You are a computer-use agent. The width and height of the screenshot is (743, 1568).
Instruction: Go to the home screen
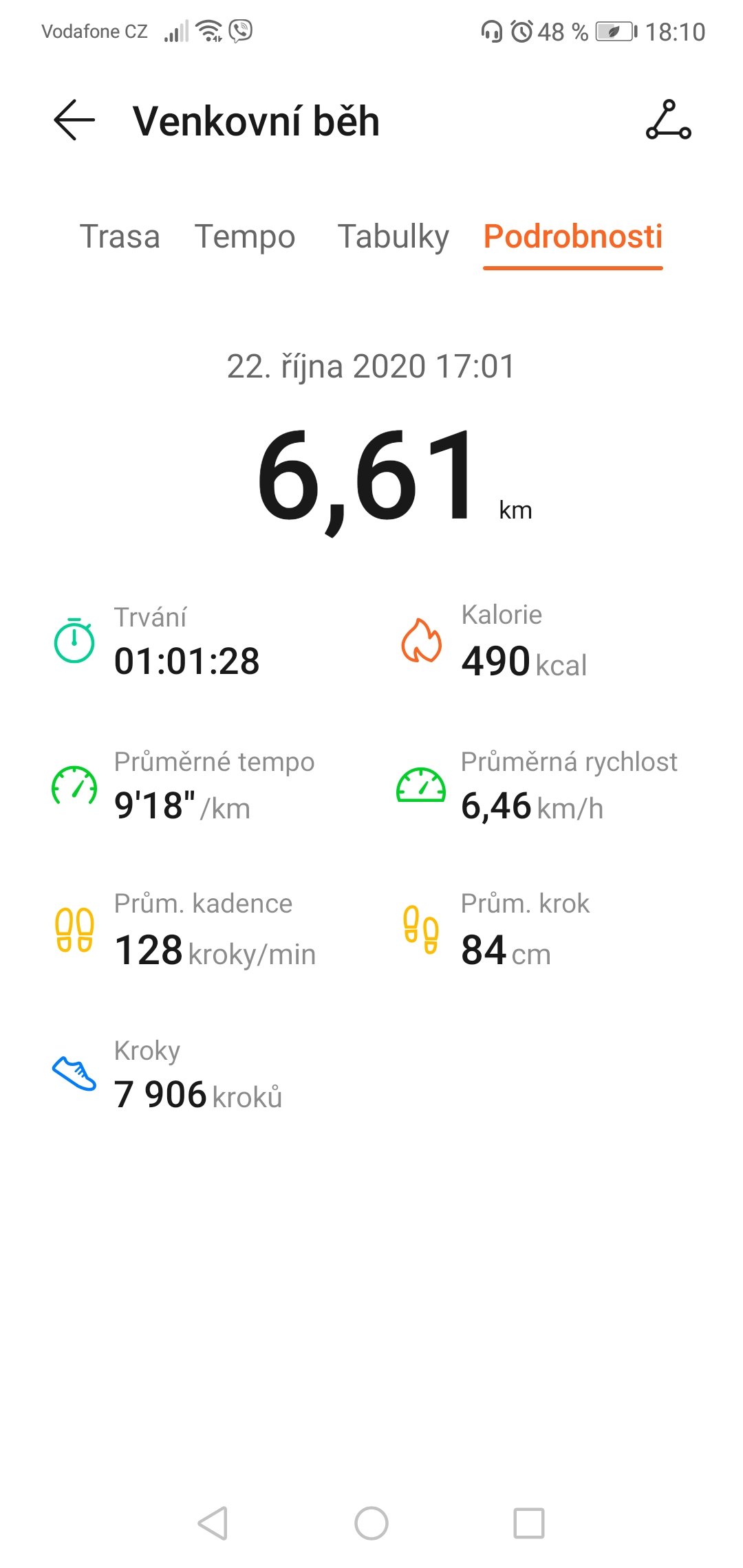371,1523
